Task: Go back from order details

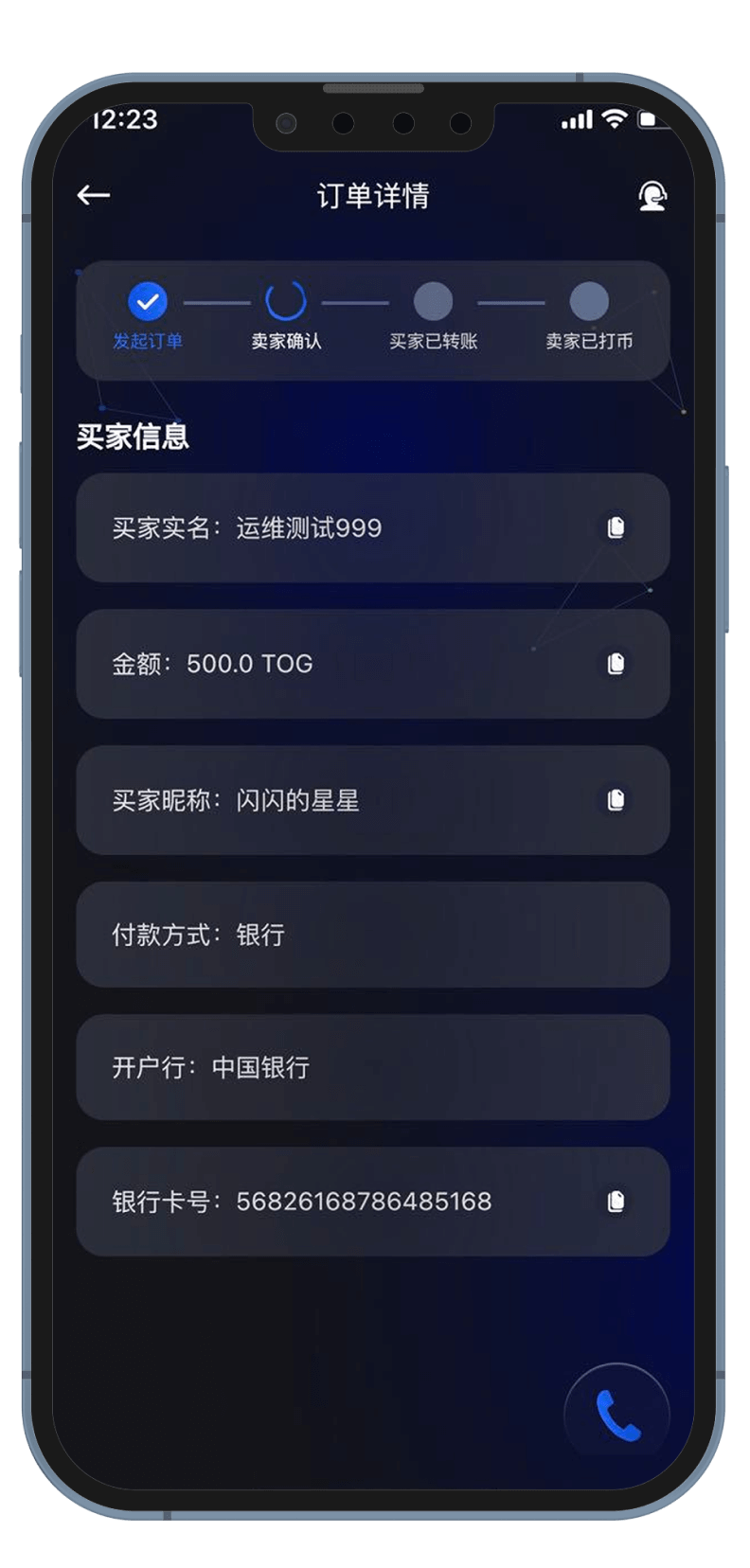Action: tap(94, 195)
